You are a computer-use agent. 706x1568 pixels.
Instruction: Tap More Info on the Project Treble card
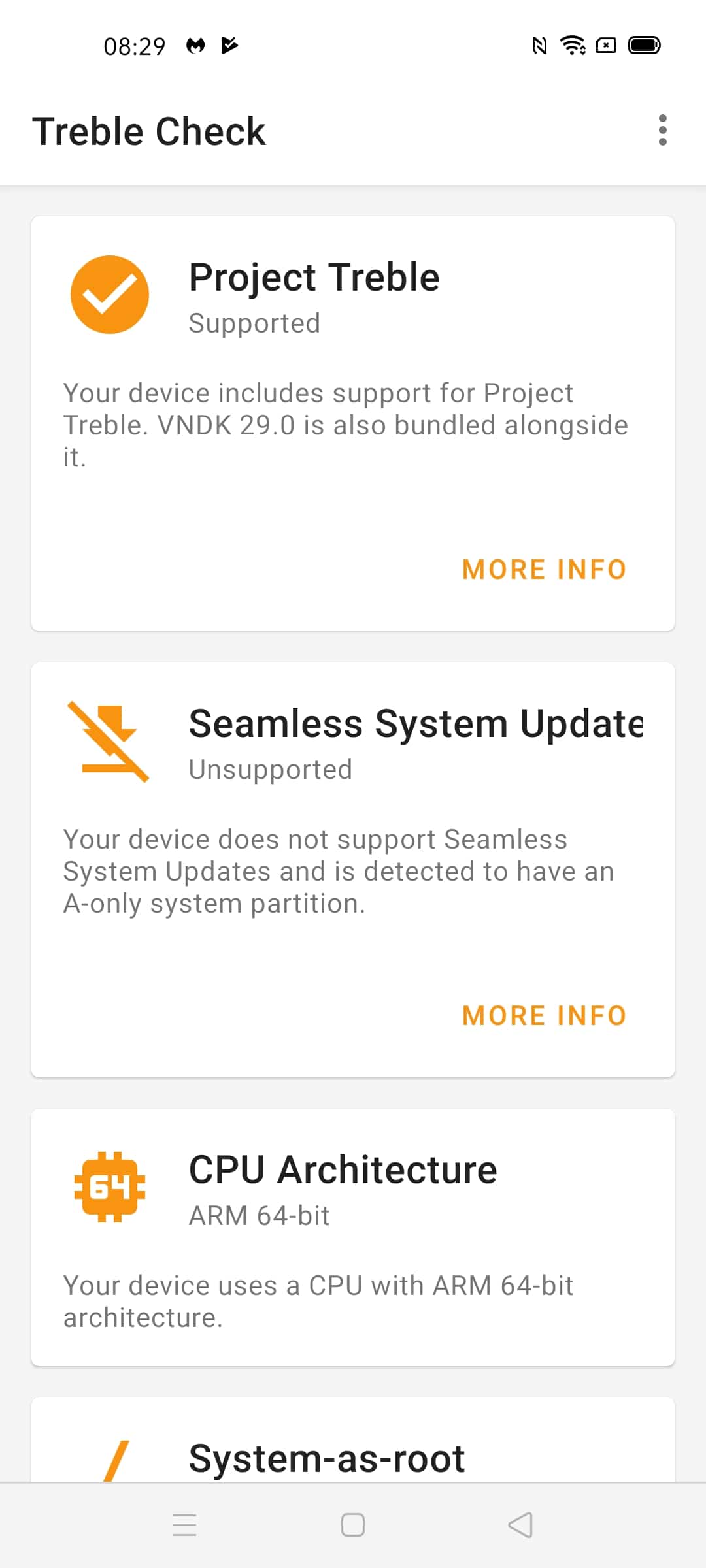point(544,569)
